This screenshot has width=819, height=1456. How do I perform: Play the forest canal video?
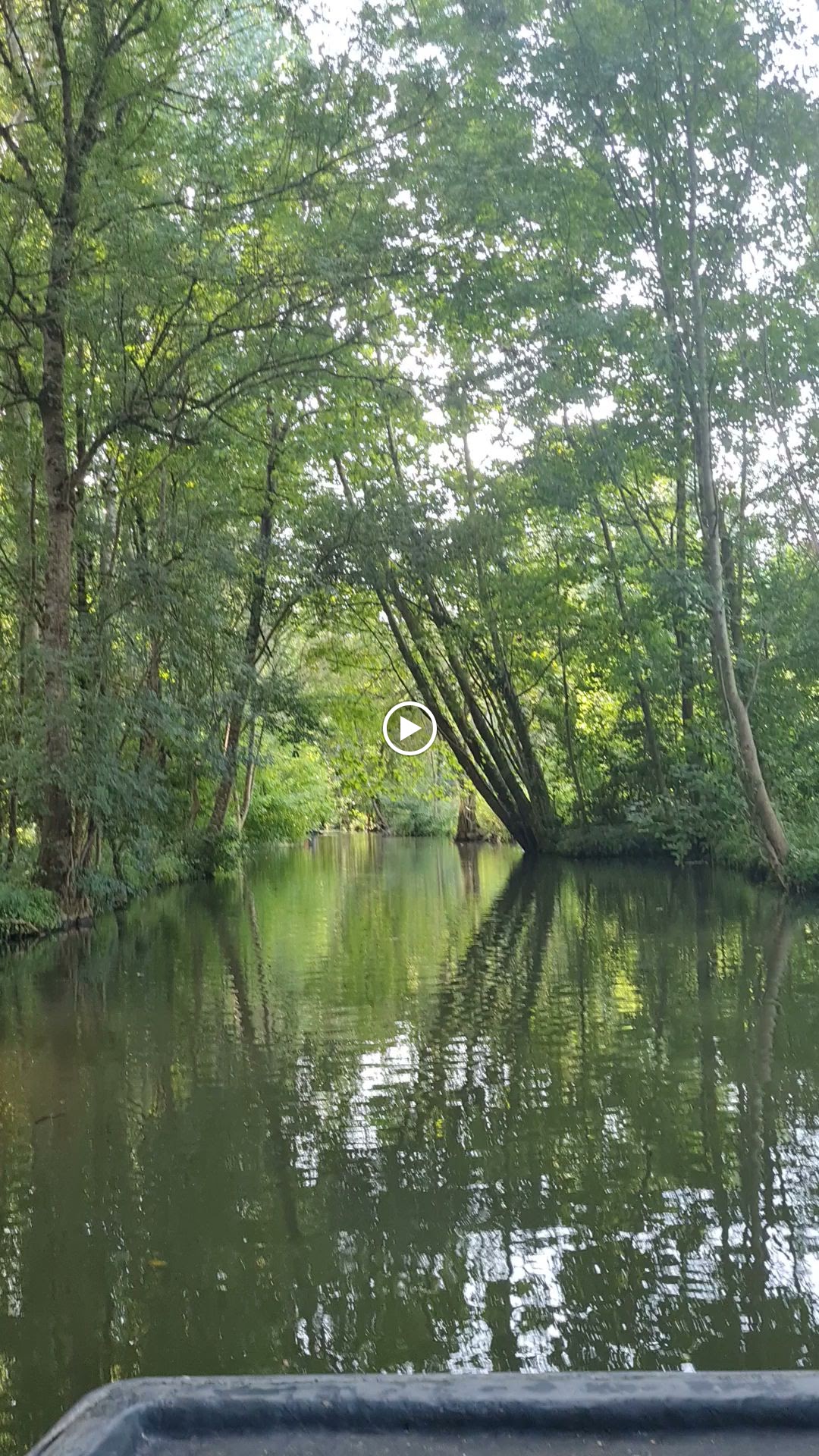tap(409, 729)
